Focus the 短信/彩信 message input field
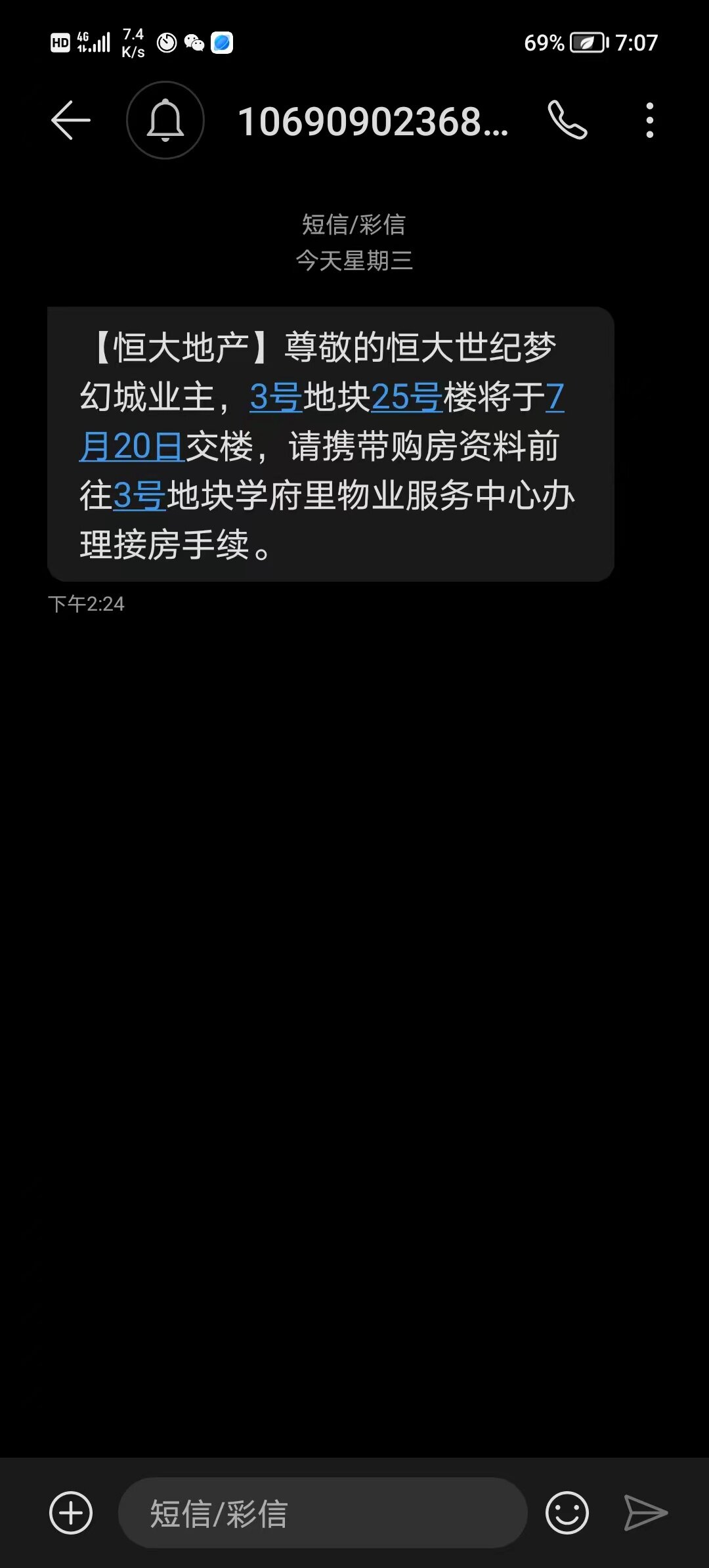This screenshot has height=1568, width=709. 322,1513
